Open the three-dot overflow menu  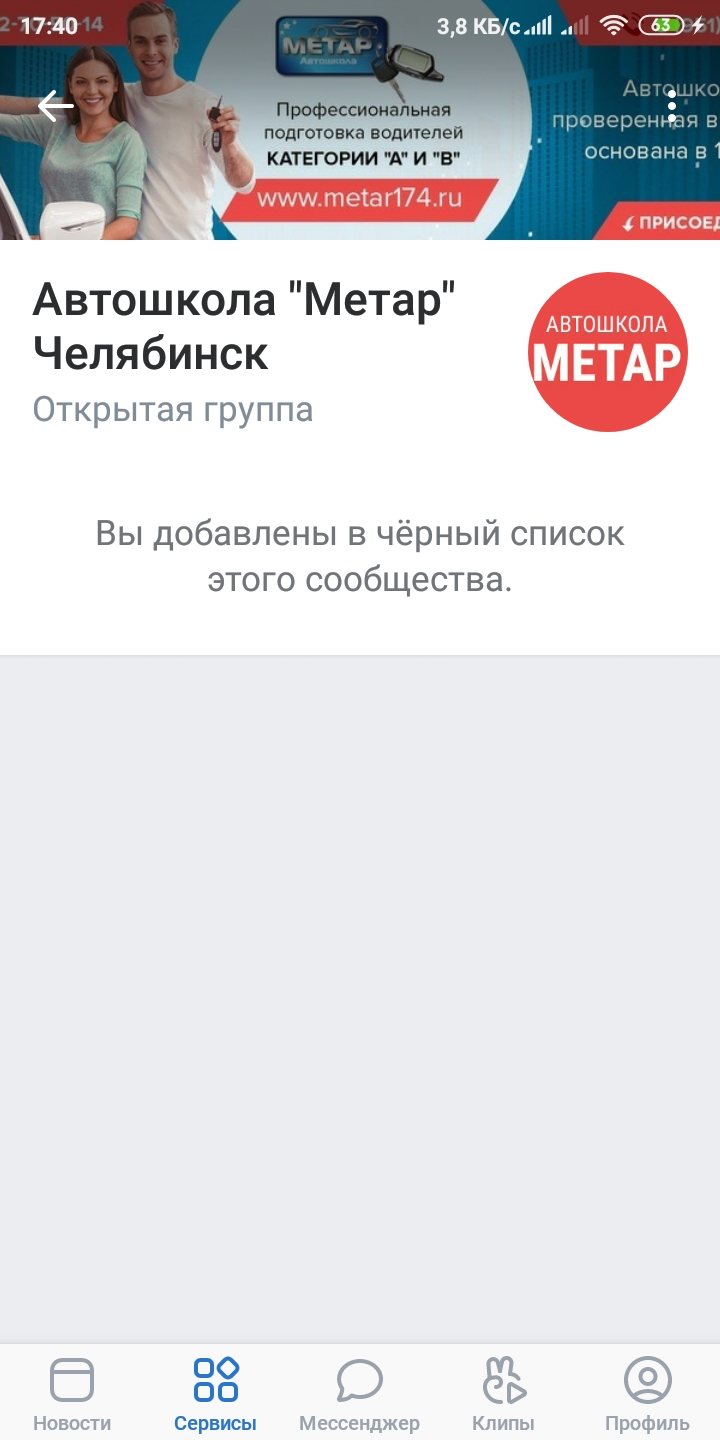[x=672, y=106]
